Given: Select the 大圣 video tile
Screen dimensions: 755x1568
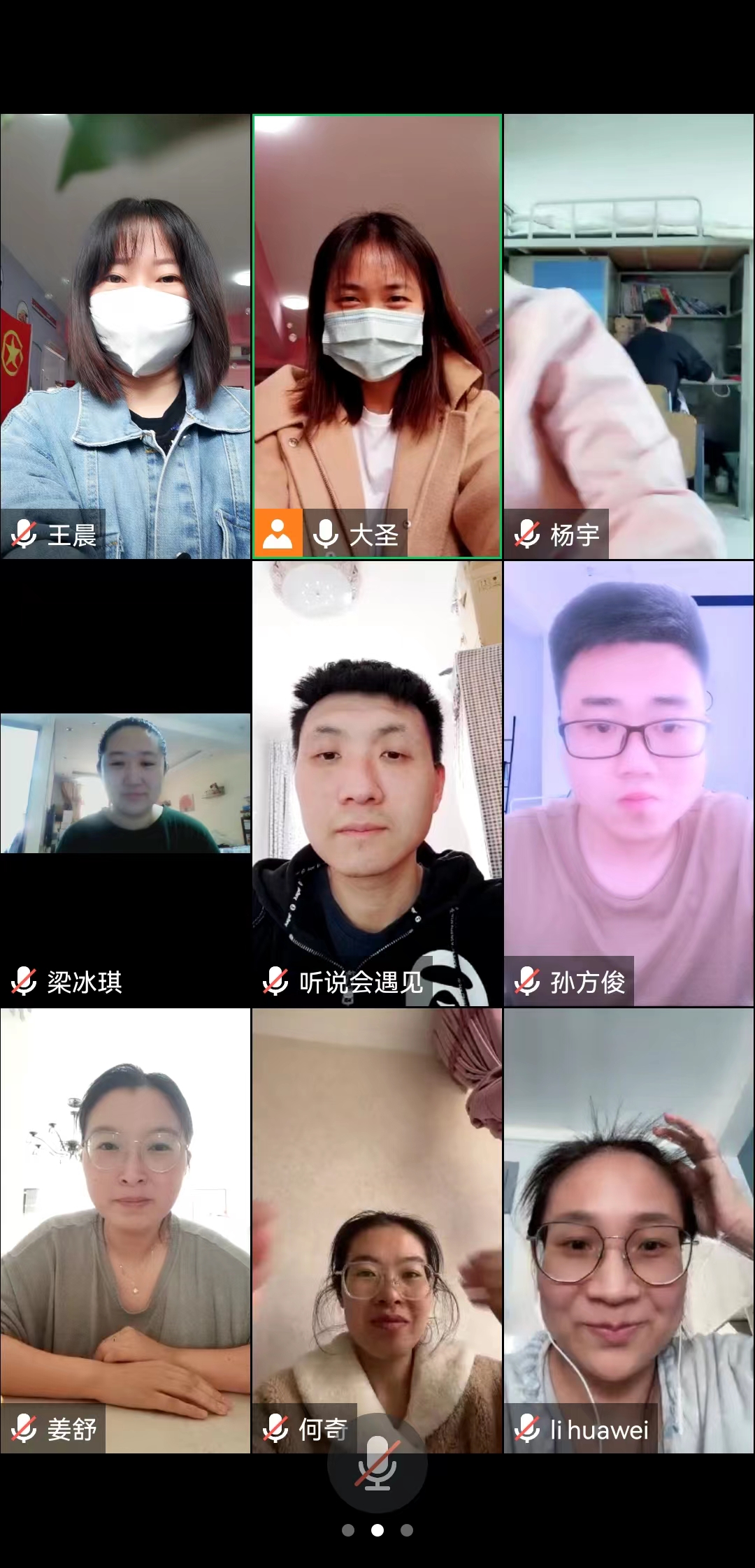Looking at the screenshot, I should click(x=377, y=335).
